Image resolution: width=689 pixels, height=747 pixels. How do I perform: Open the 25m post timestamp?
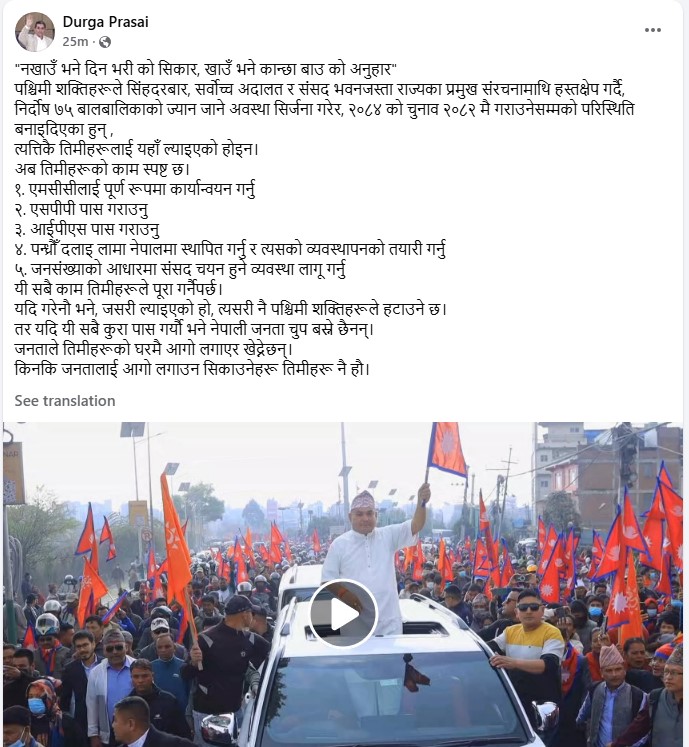(75, 42)
